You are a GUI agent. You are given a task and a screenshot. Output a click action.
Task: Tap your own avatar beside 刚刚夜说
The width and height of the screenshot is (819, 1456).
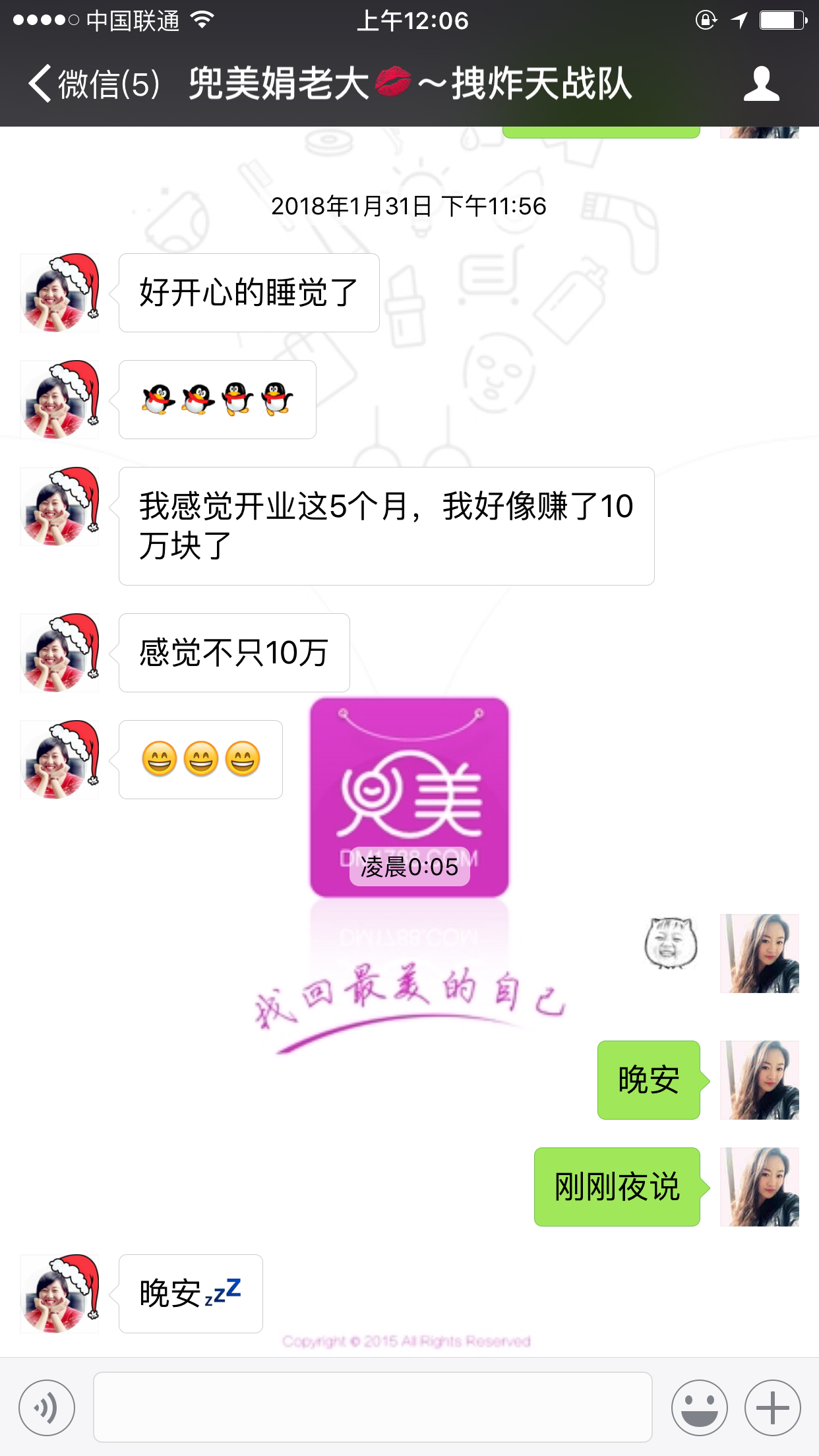tap(759, 1187)
